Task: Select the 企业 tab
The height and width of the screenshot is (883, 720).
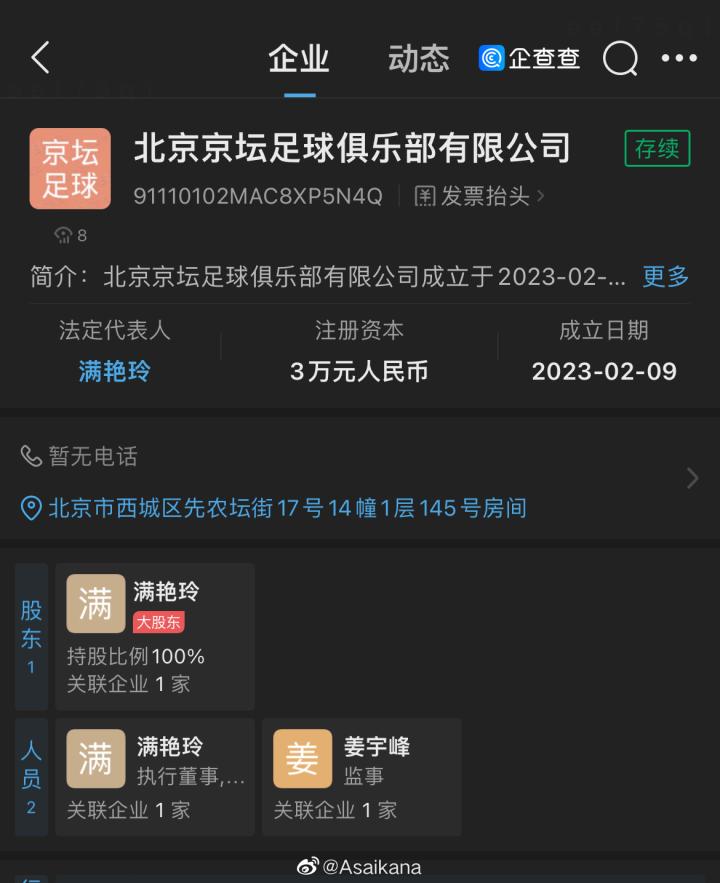Action: pos(298,58)
